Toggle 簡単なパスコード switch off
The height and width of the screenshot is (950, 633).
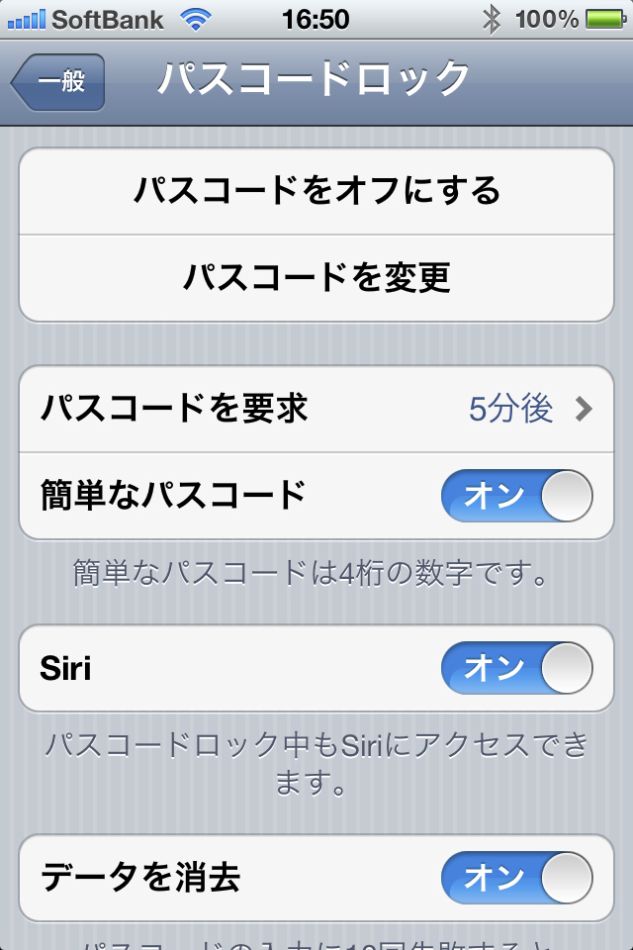(516, 496)
